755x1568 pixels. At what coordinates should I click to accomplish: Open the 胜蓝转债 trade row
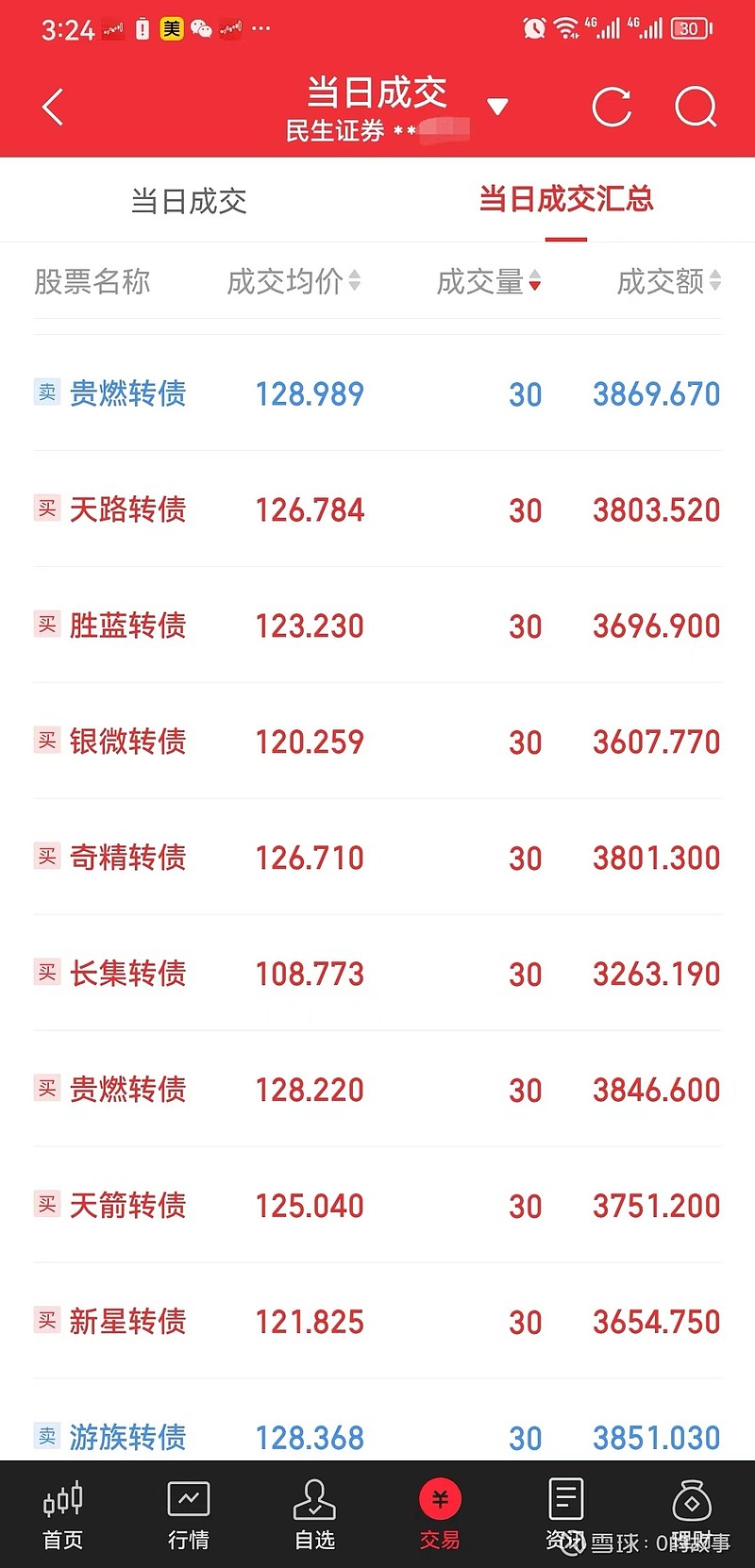tap(377, 626)
